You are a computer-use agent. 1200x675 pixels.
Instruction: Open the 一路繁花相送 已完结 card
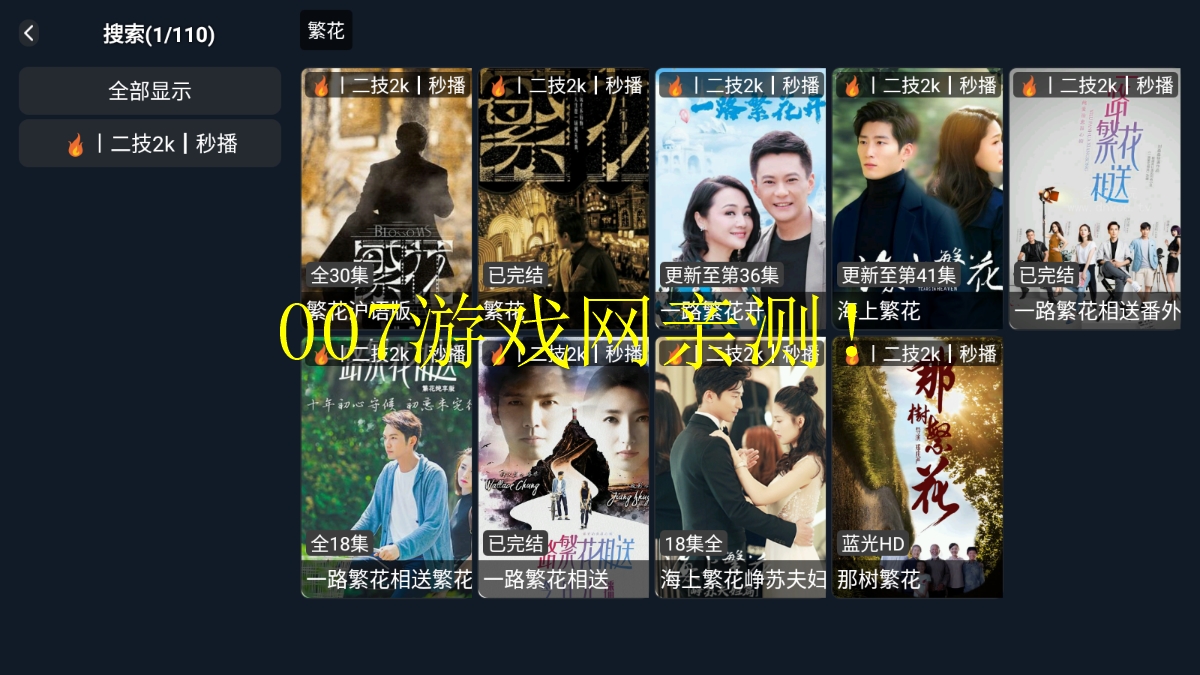(564, 467)
